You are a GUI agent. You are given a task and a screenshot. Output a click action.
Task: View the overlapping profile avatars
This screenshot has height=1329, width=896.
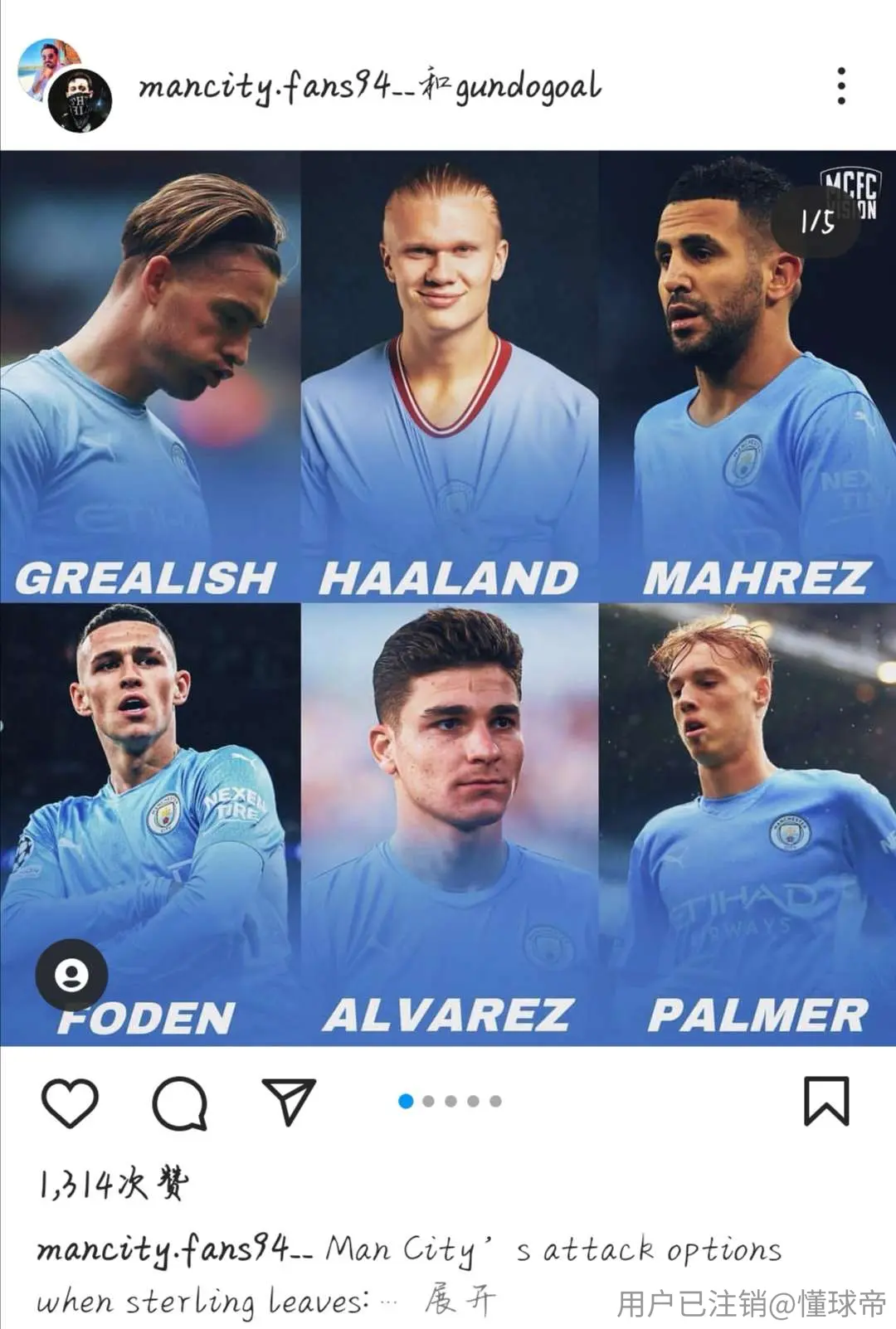pyautogui.click(x=65, y=85)
